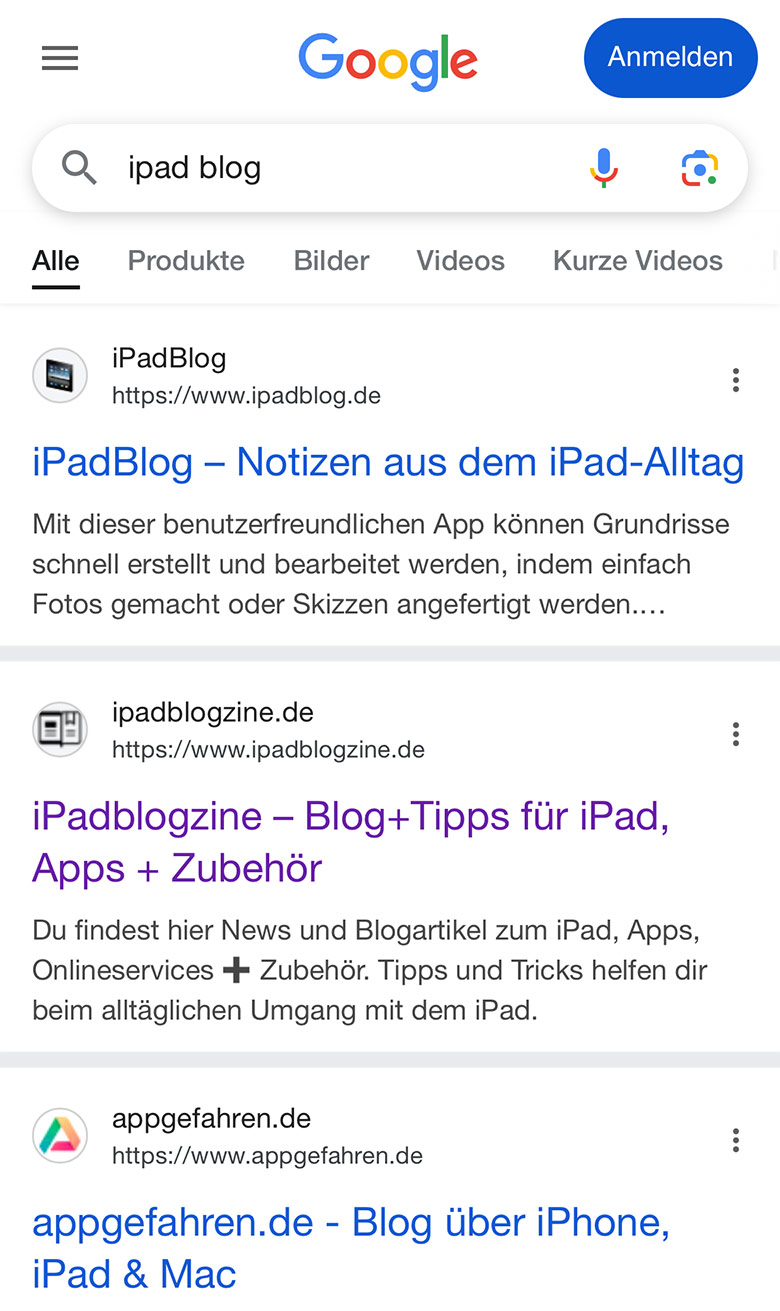This screenshot has width=780, height=1311.
Task: Select the Kurze Videos tab
Action: [x=637, y=261]
